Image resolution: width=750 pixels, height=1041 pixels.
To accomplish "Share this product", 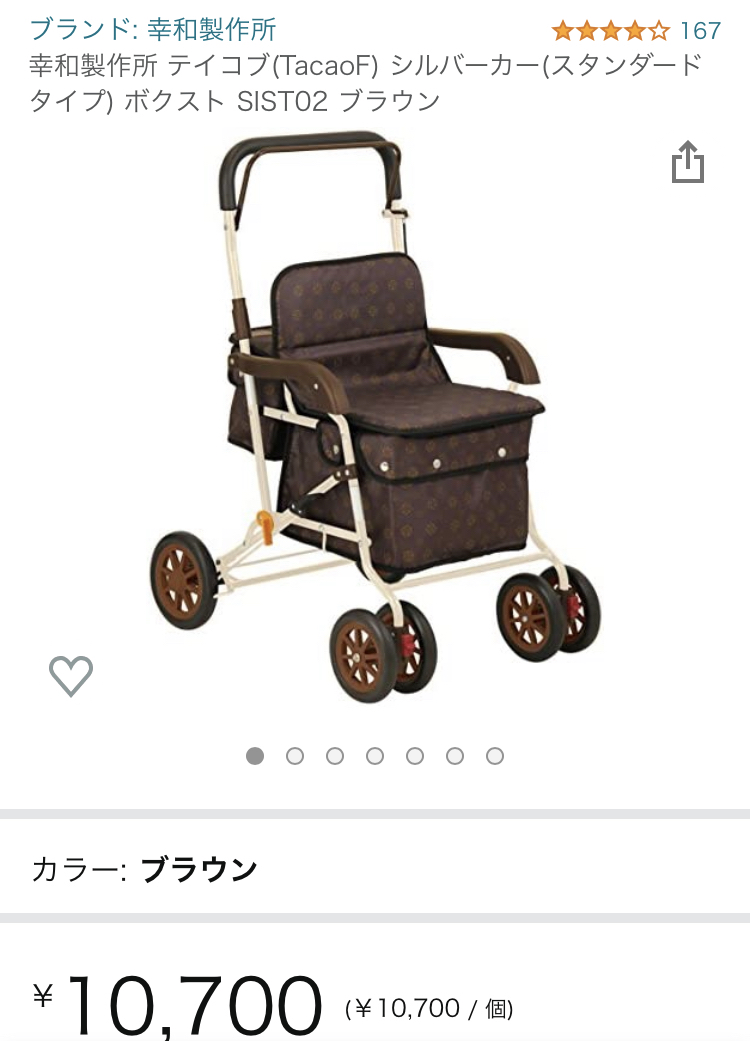I will (688, 163).
